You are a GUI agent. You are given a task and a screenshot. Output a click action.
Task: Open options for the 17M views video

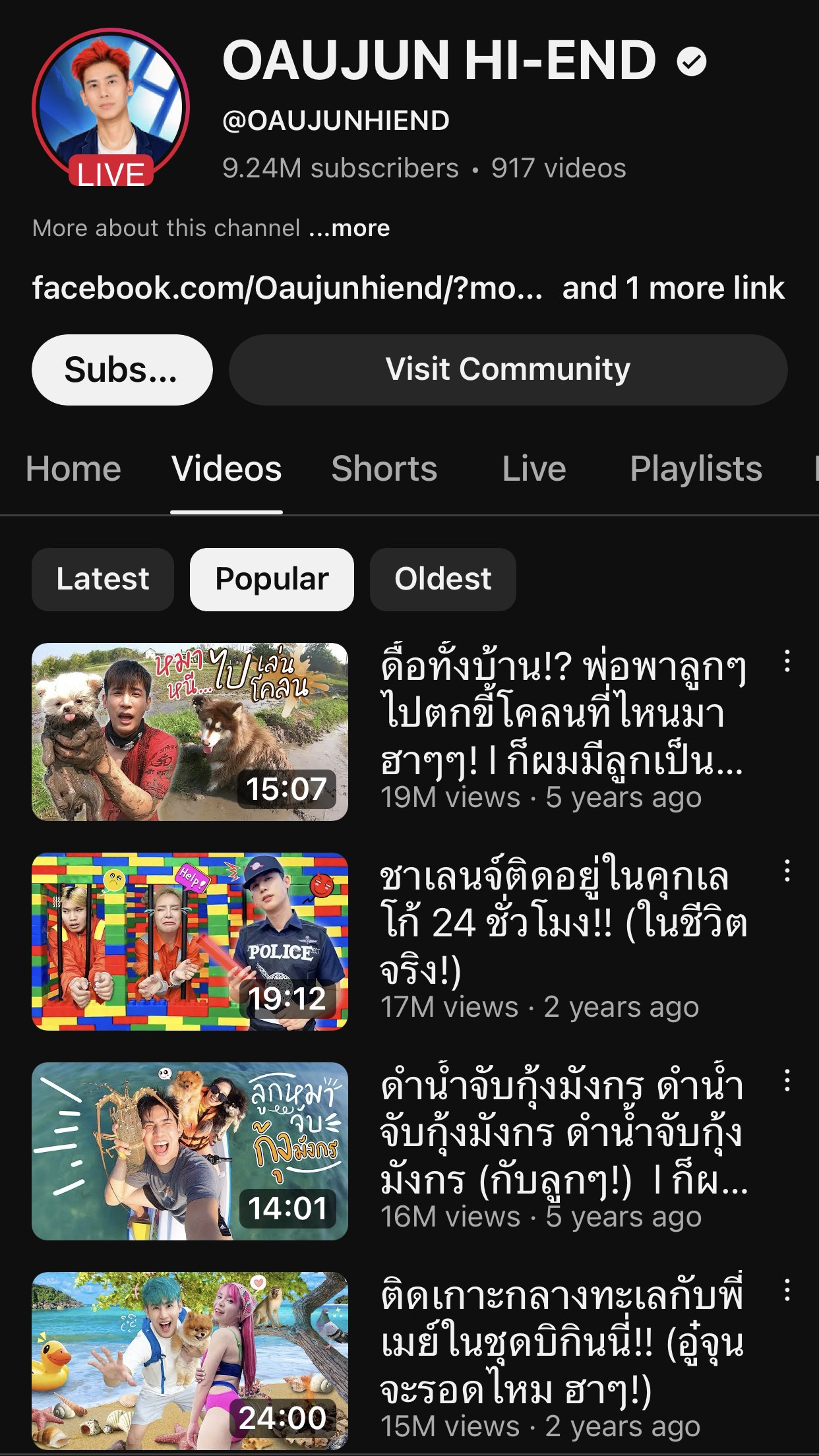click(x=787, y=870)
